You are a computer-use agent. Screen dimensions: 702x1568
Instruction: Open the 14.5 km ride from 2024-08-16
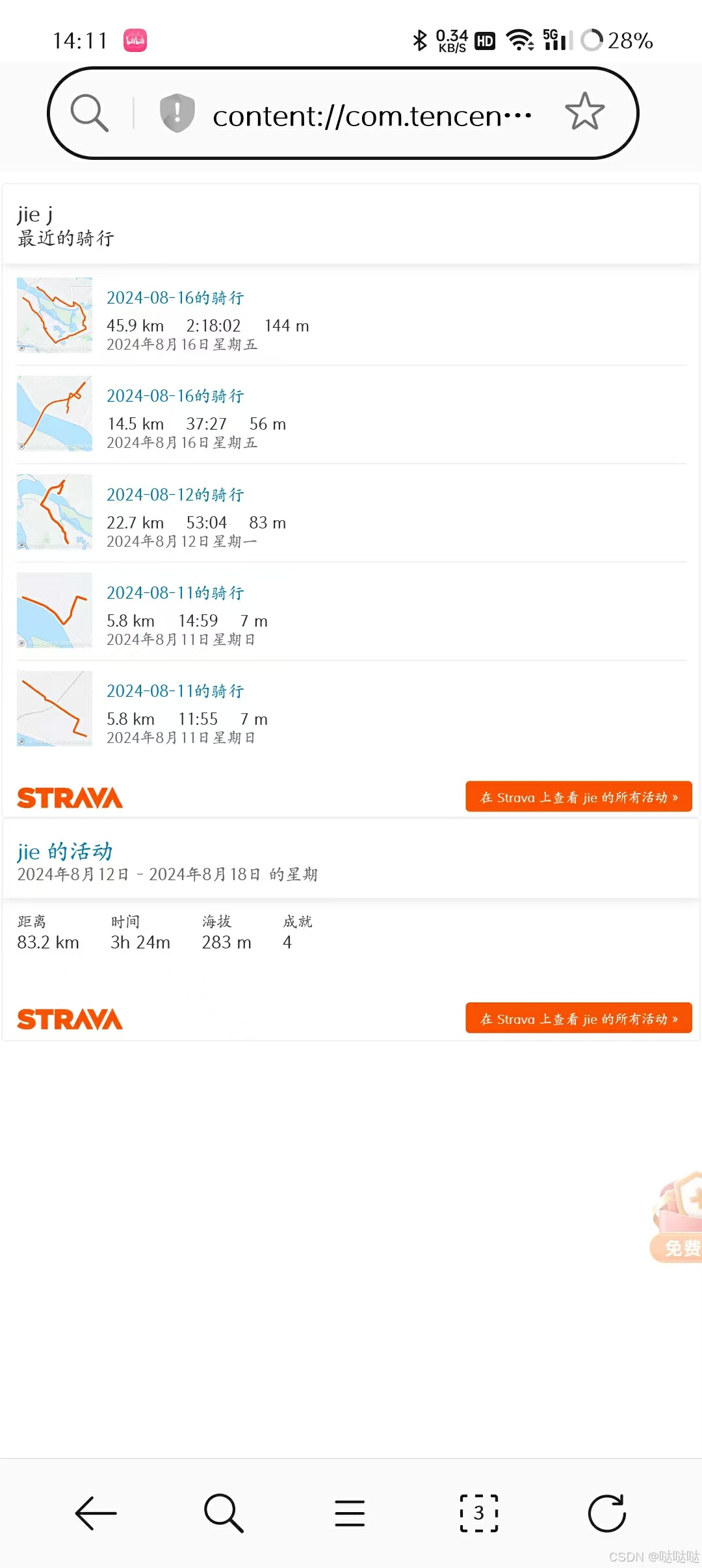pos(175,396)
